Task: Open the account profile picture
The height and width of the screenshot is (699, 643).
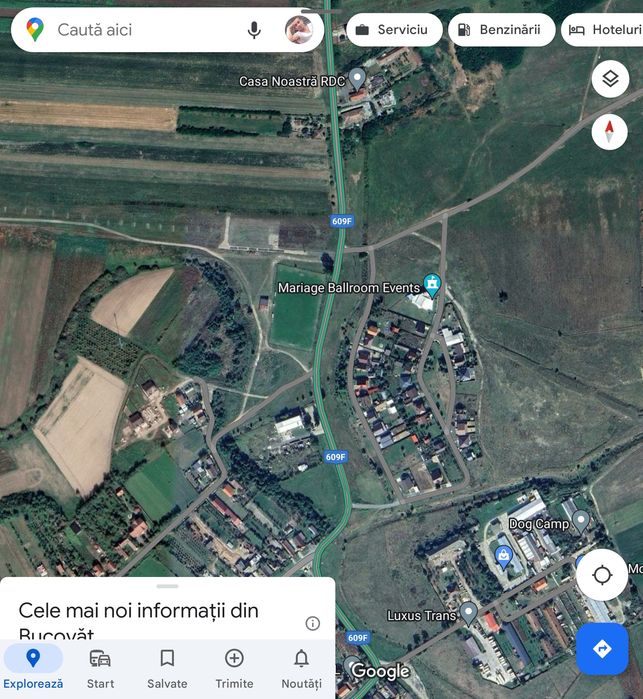Action: (x=299, y=30)
